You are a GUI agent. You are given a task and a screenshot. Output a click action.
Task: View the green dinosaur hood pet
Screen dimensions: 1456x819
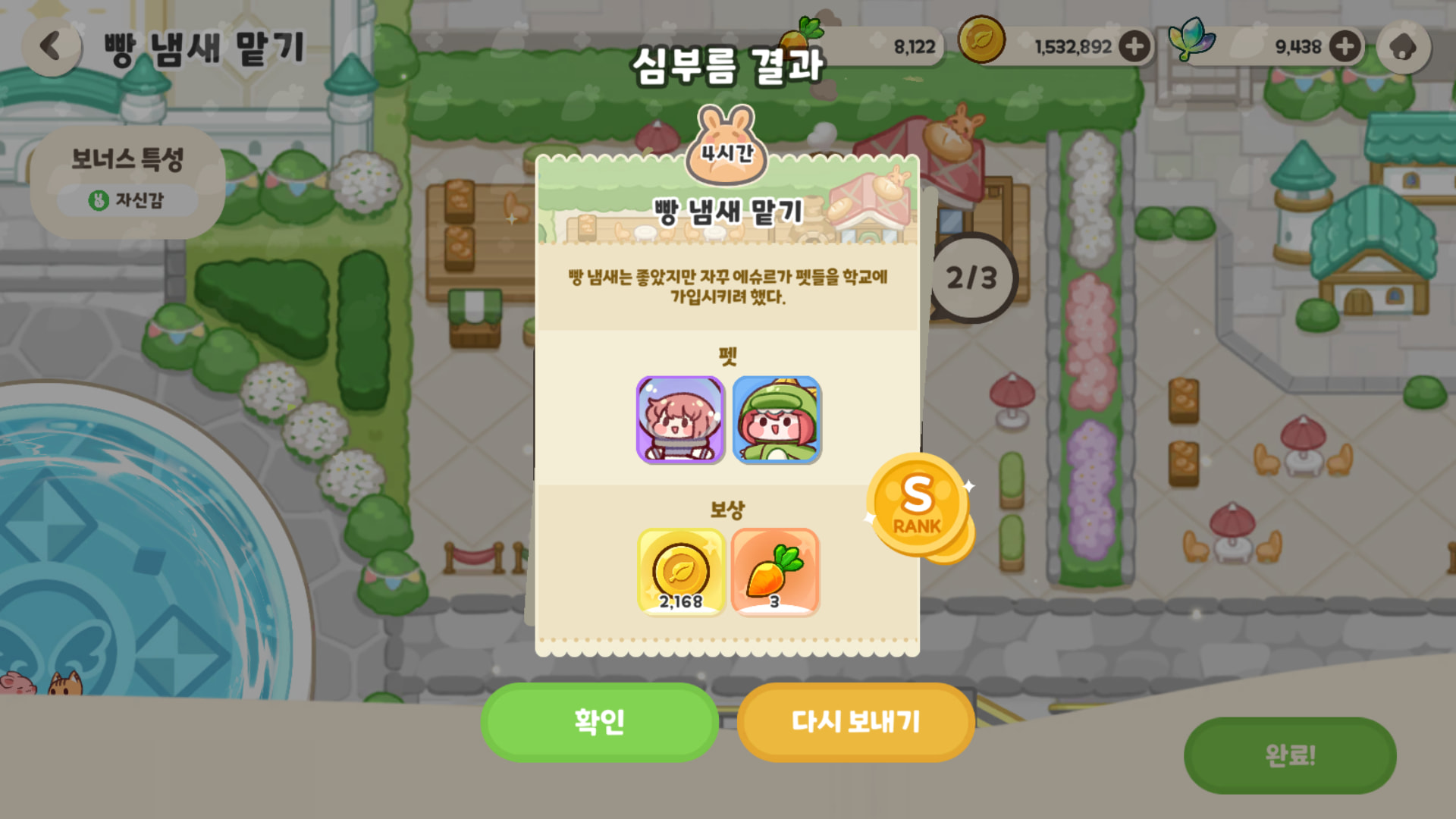tap(777, 420)
